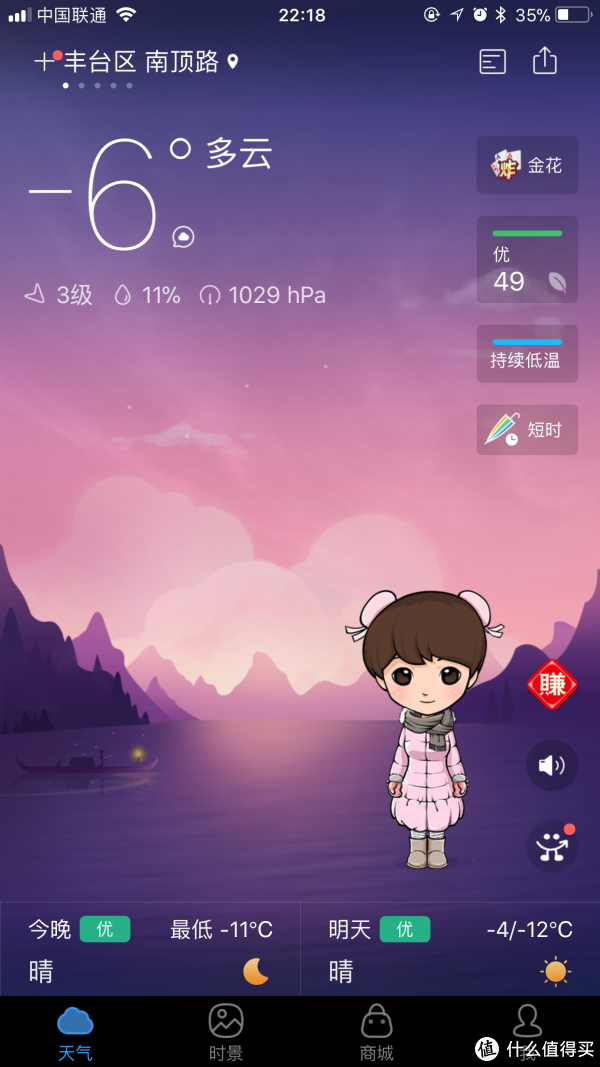
Task: Tap the girl avatar in the pink coat
Action: [424, 729]
